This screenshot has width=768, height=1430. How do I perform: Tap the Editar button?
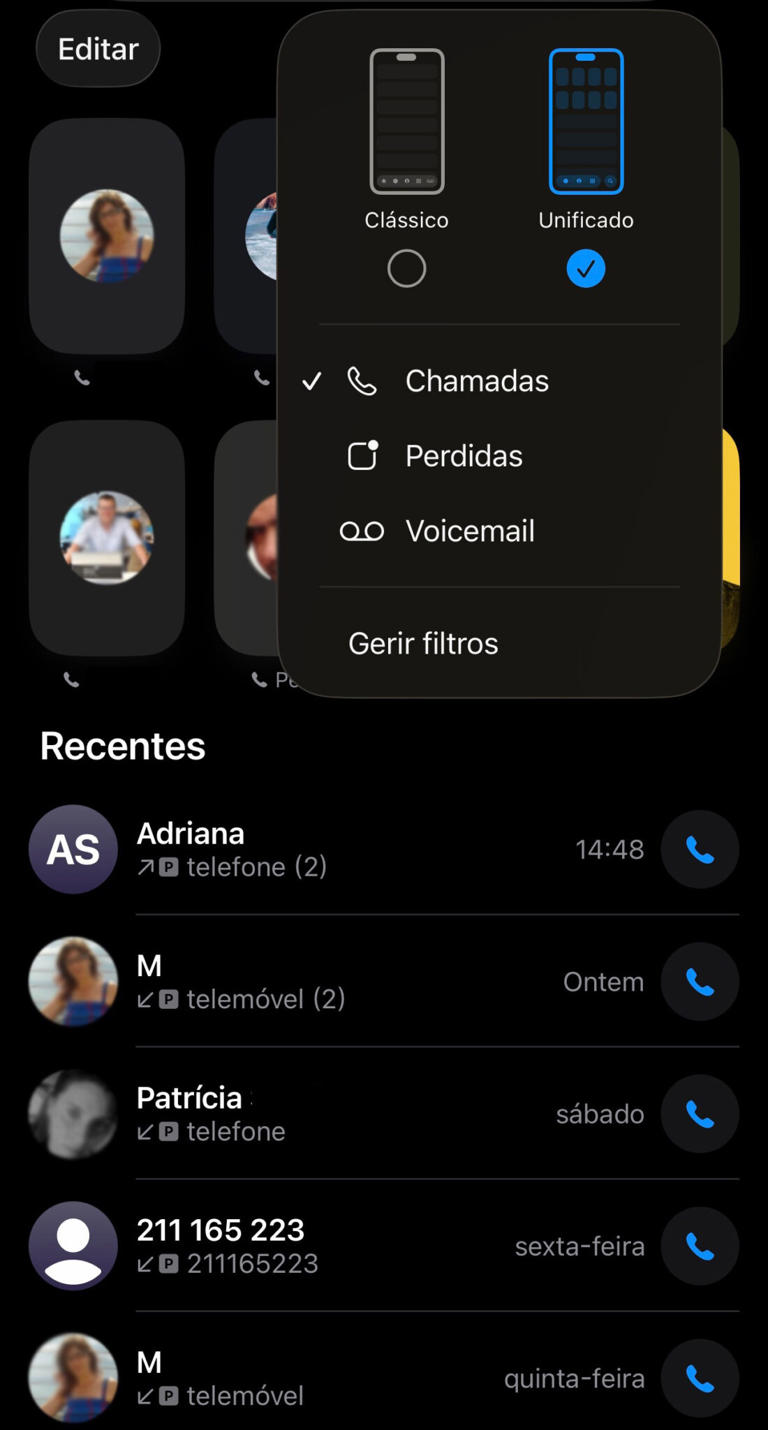pyautogui.click(x=97, y=47)
